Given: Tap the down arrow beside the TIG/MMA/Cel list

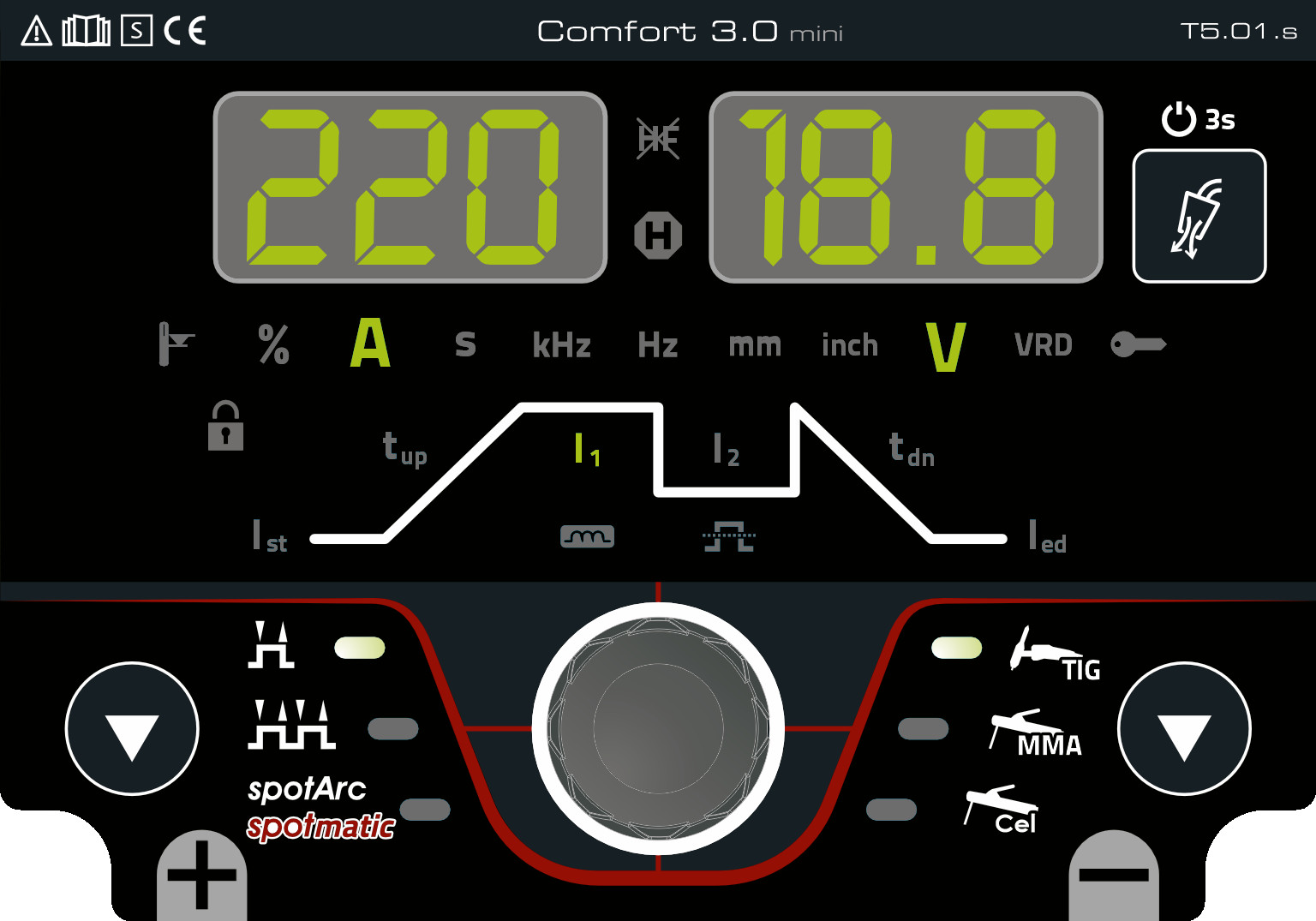Looking at the screenshot, I should pos(1183,729).
